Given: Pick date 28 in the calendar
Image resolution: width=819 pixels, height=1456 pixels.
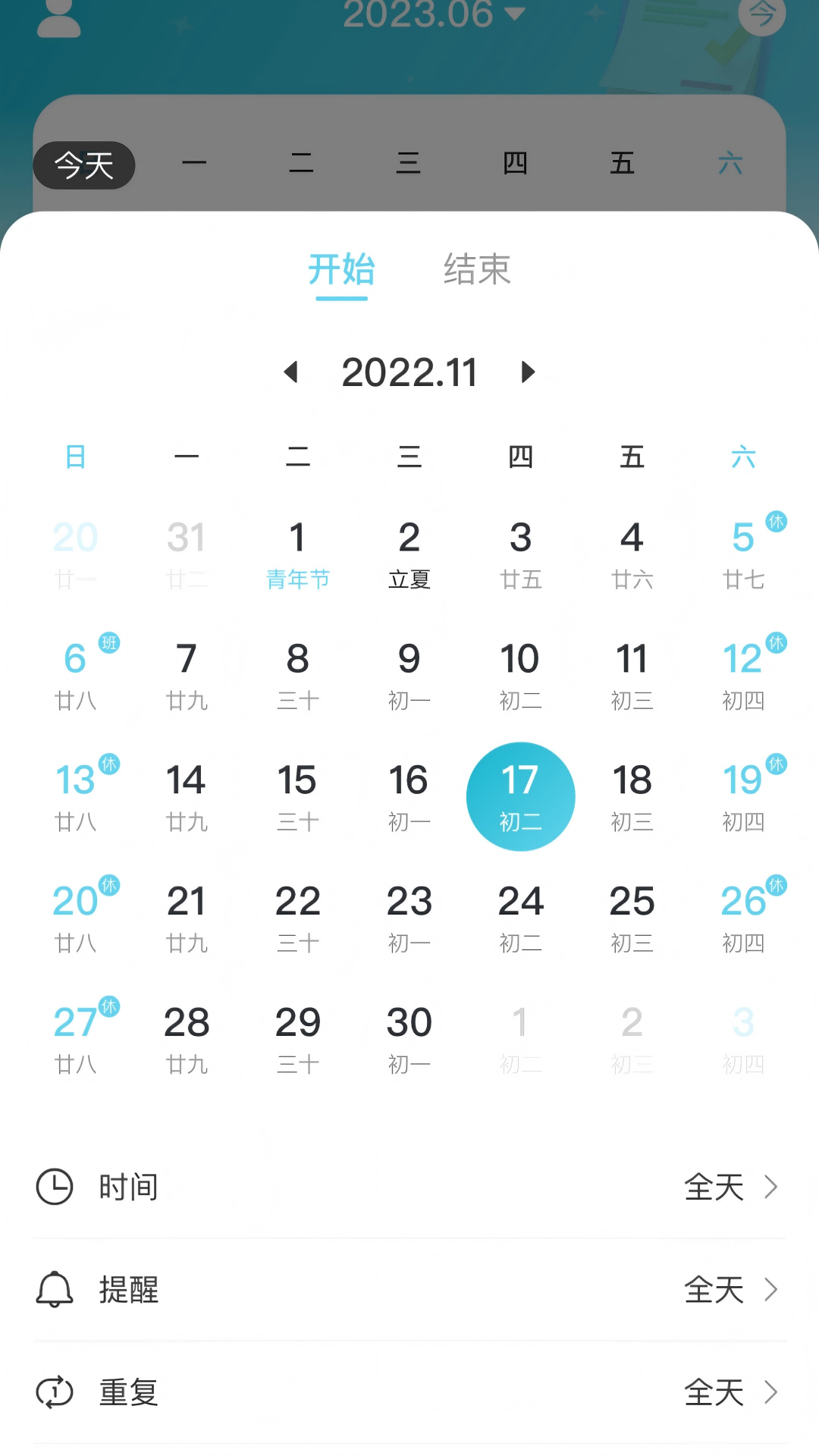Looking at the screenshot, I should point(187,1039).
